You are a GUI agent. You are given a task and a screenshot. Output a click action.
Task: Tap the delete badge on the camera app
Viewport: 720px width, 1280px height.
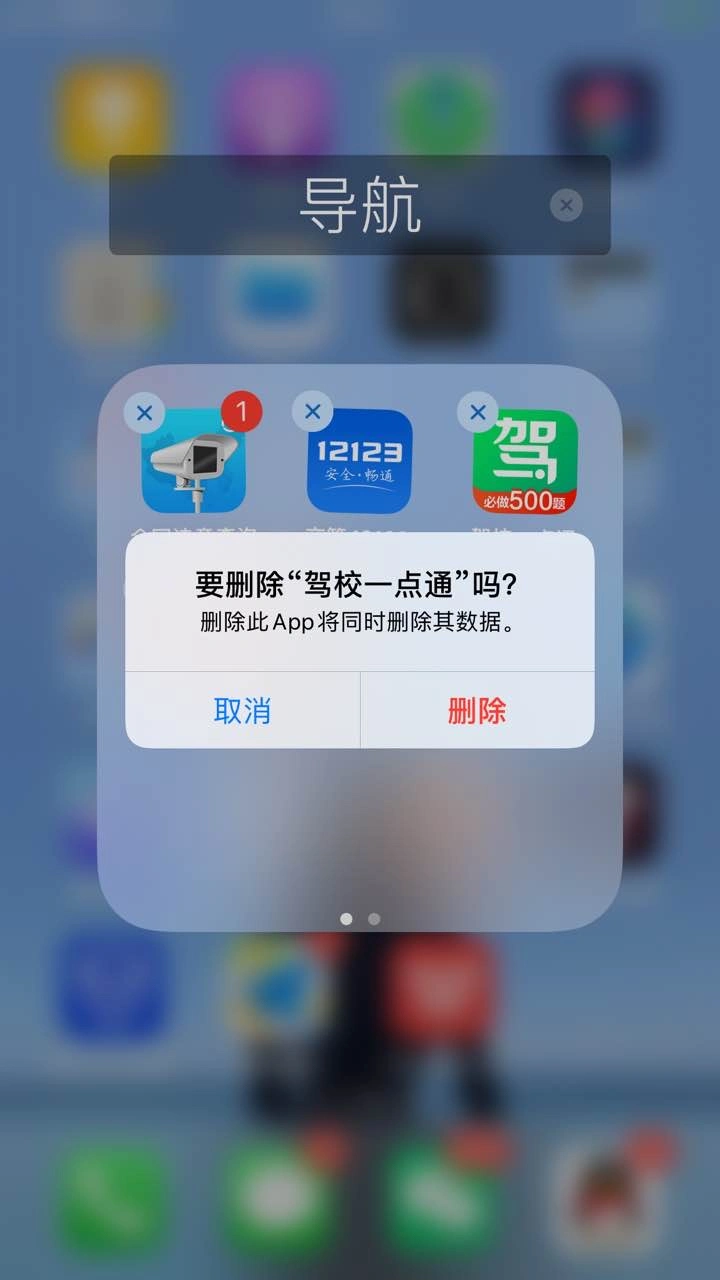(144, 412)
